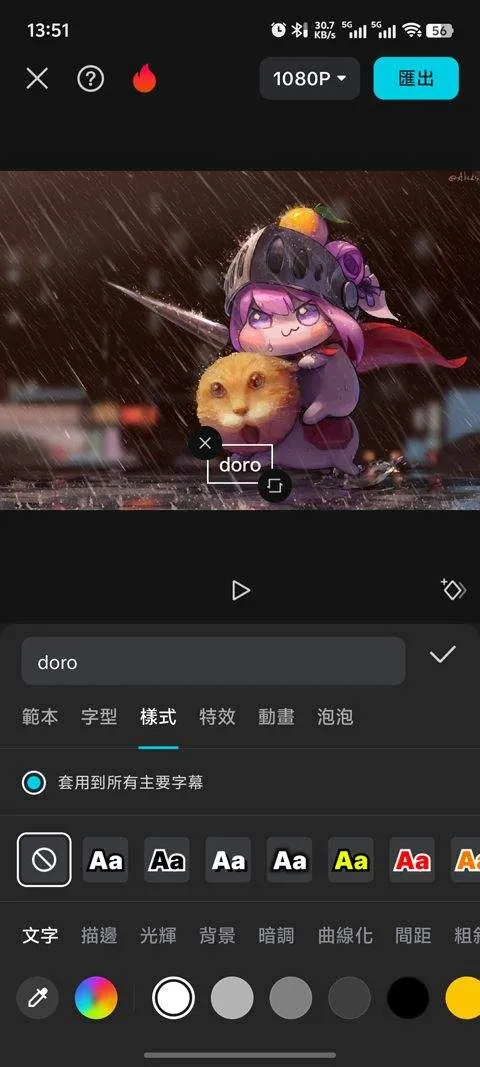Edit the doro text input field
Viewport: 480px width, 1067px height.
(213, 661)
